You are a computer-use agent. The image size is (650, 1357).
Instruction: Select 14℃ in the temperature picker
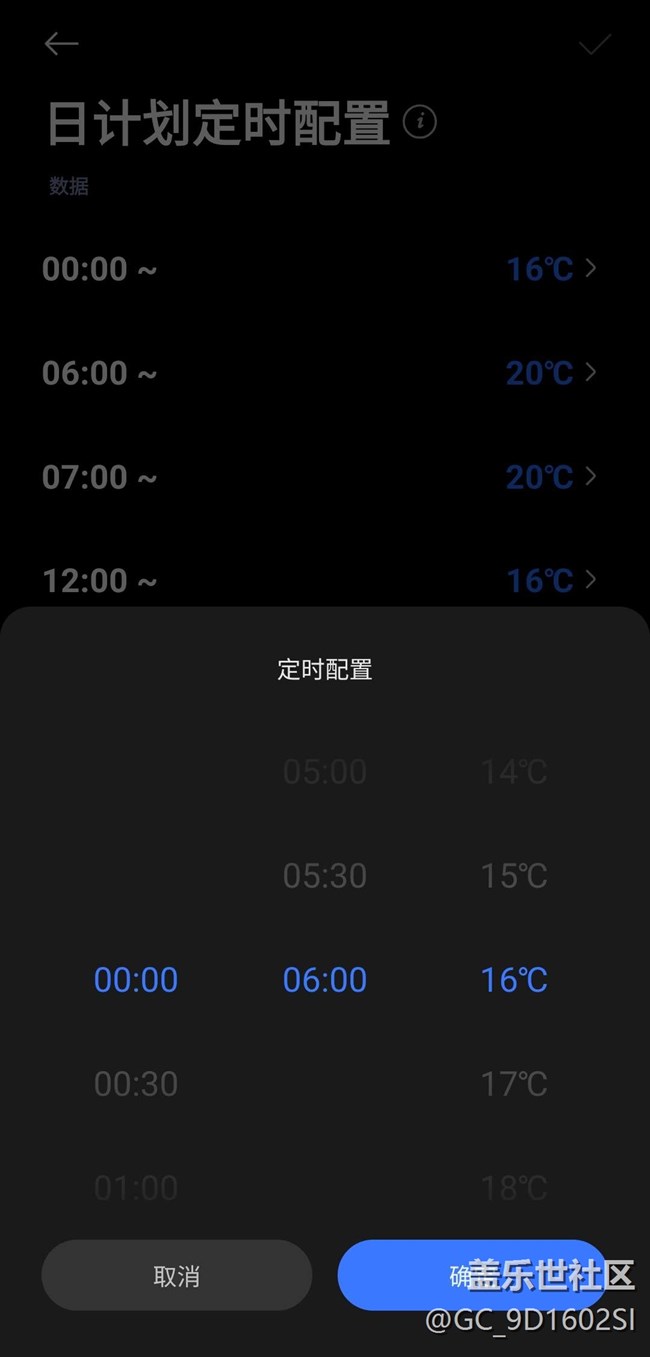[x=514, y=772]
